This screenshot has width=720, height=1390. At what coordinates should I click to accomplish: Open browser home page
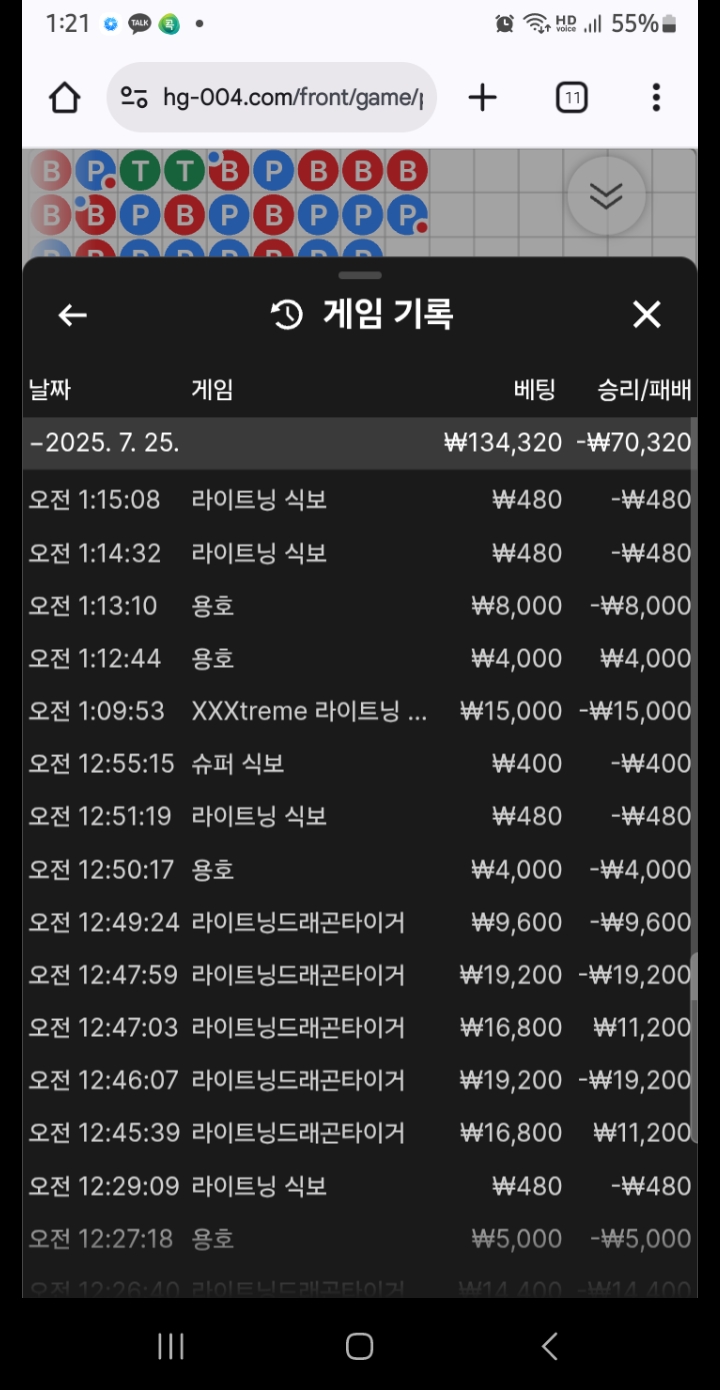pyautogui.click(x=65, y=97)
